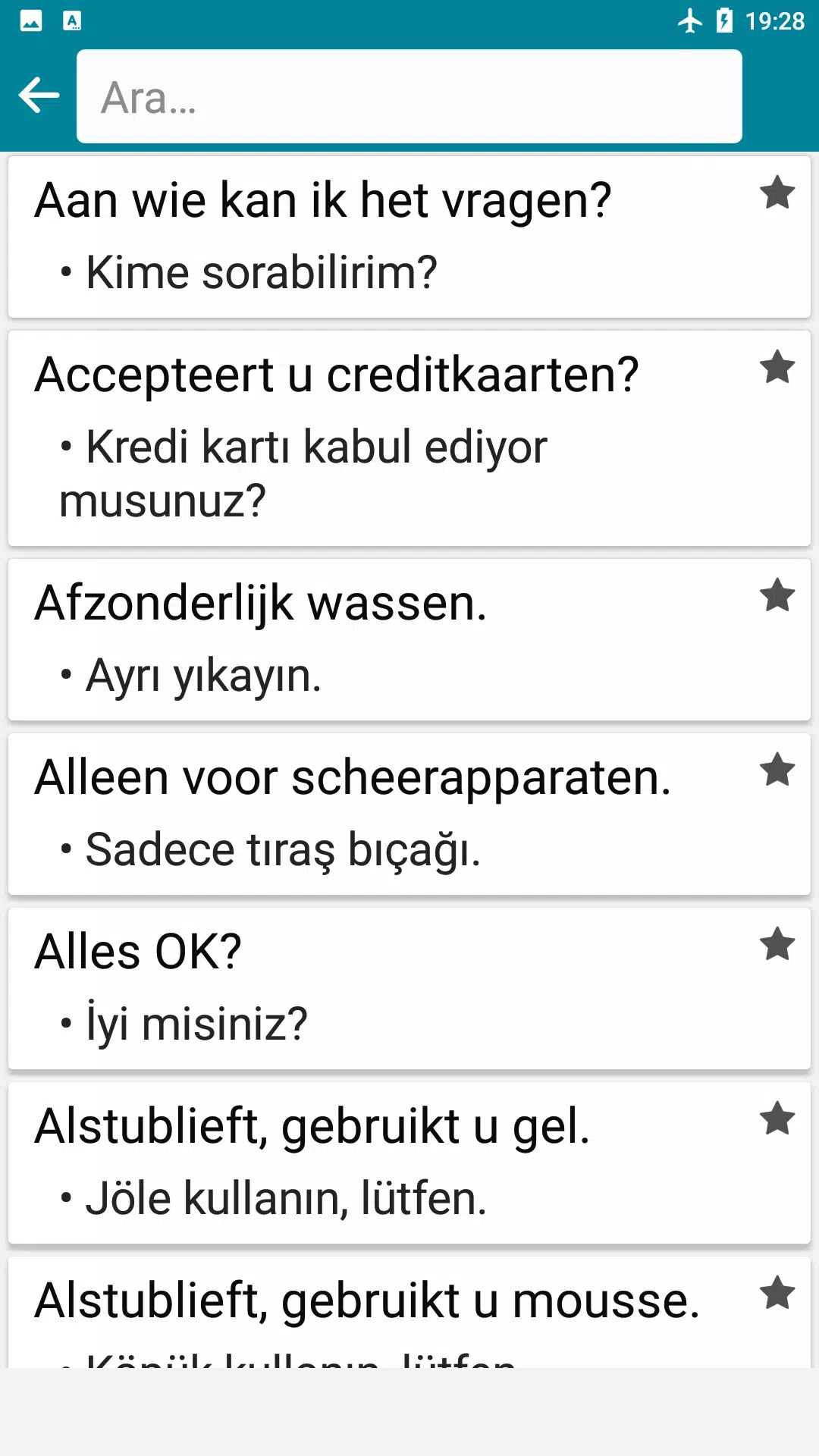Favorite the phrase 'Aan wie kan ik het vragen?'
Image resolution: width=819 pixels, height=1456 pixels.
pos(777,193)
